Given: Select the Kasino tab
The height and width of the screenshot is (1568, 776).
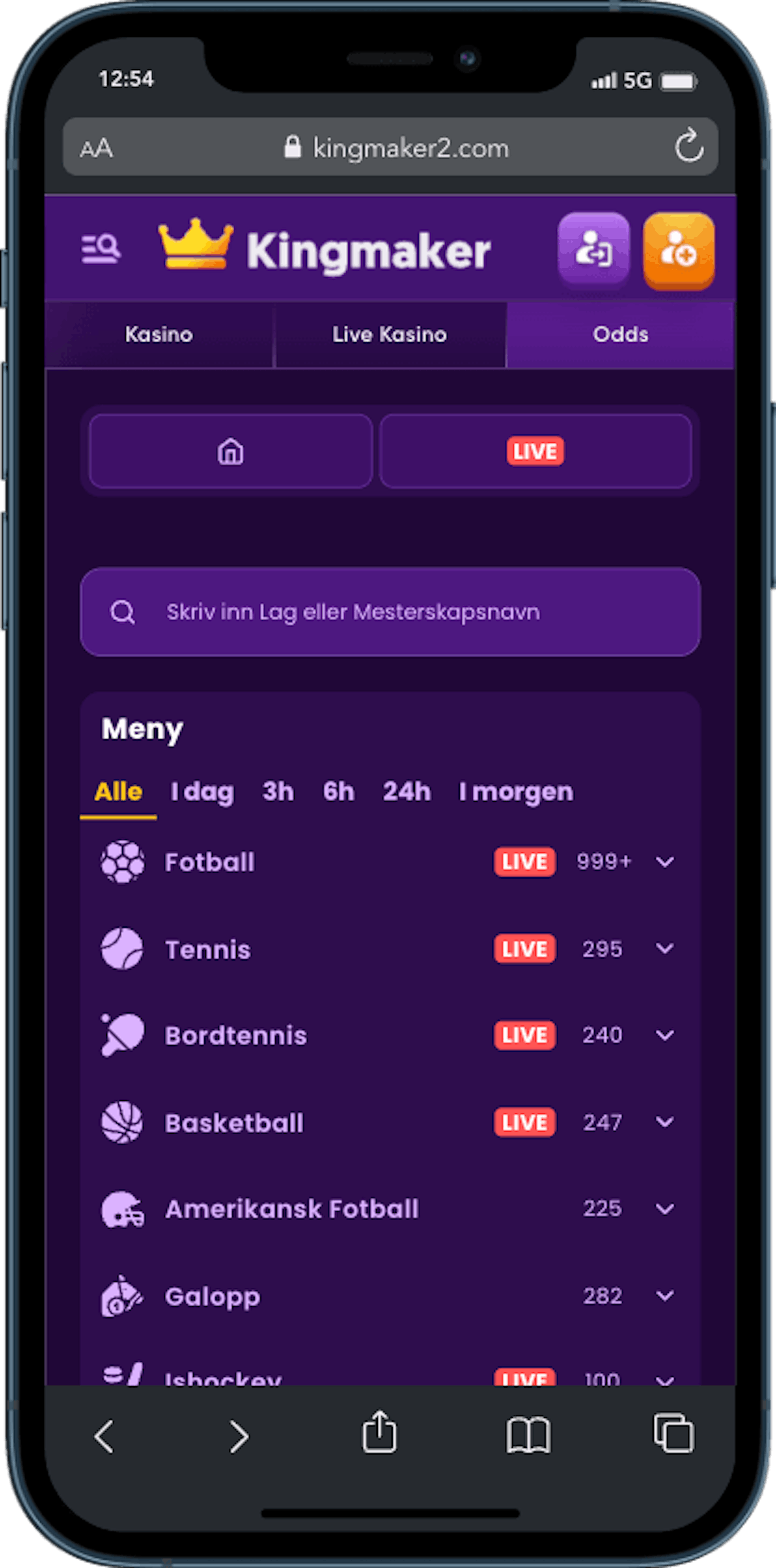Looking at the screenshot, I should coord(159,333).
